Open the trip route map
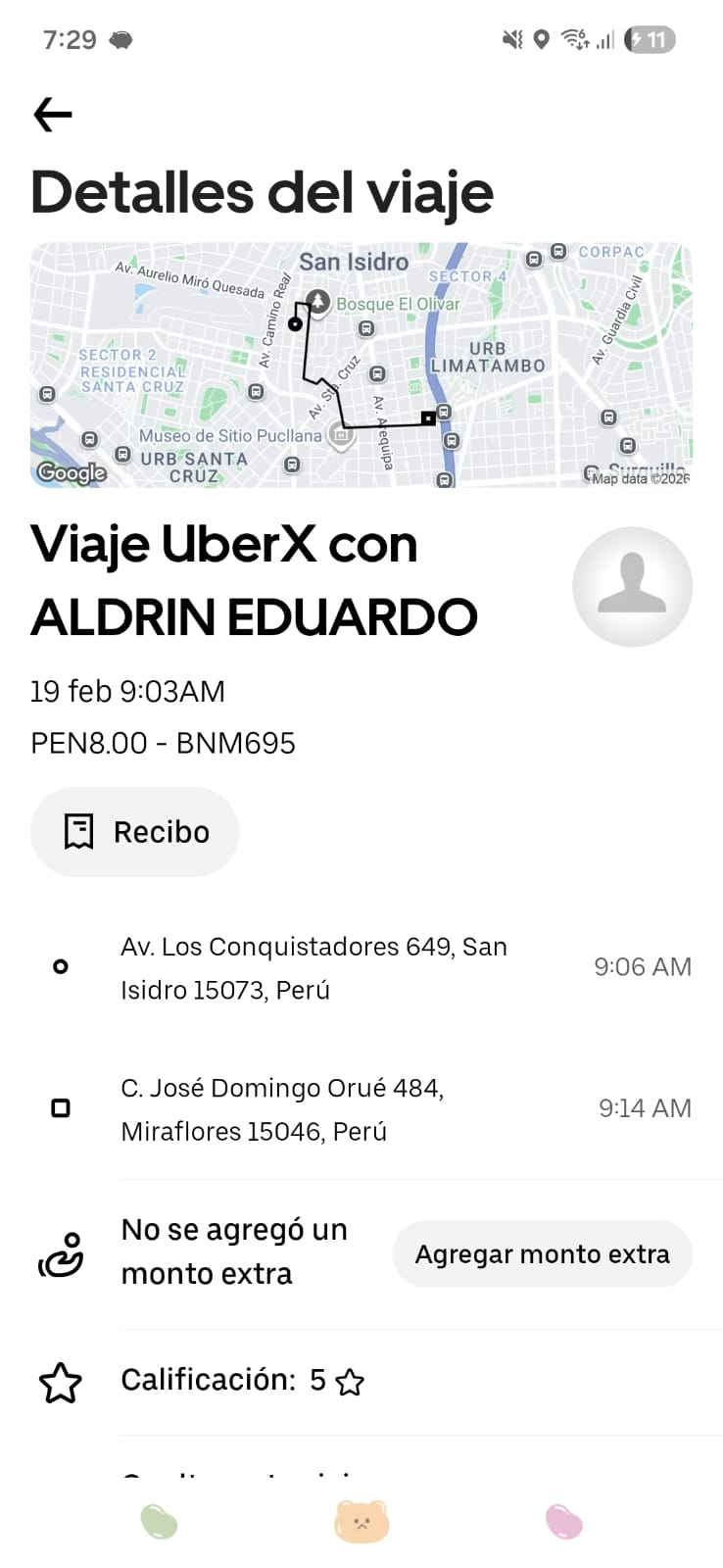The width and height of the screenshot is (723, 1568). click(361, 365)
